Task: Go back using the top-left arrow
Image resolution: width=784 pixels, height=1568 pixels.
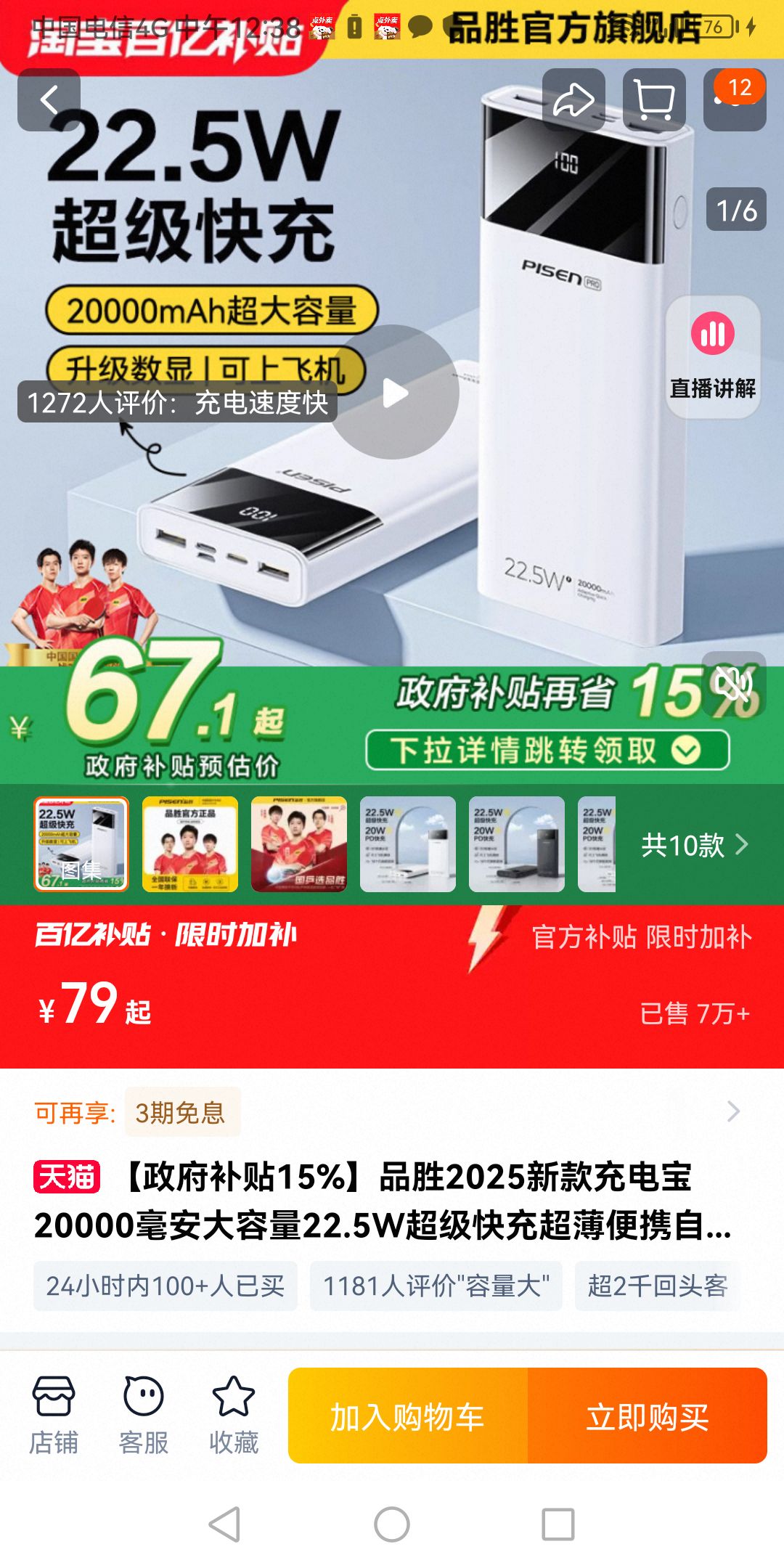Action: point(49,100)
